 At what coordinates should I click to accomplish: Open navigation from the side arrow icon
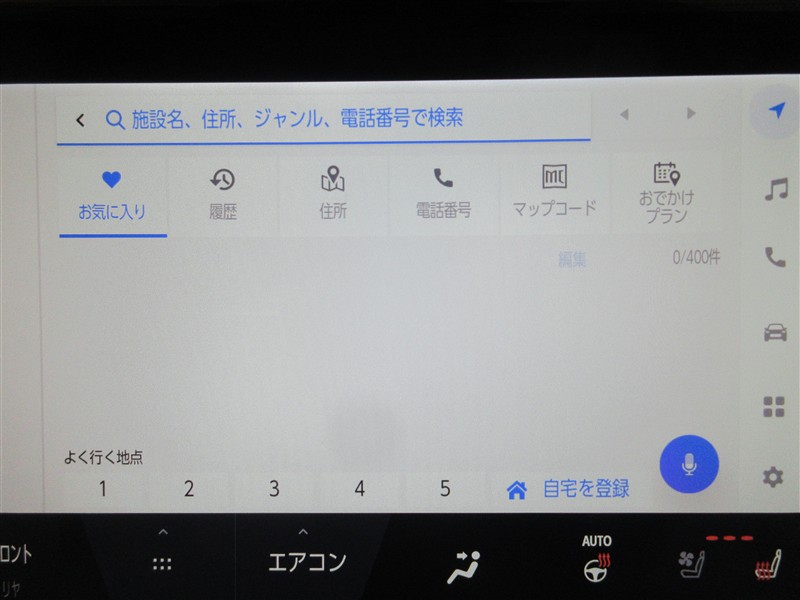point(775,112)
